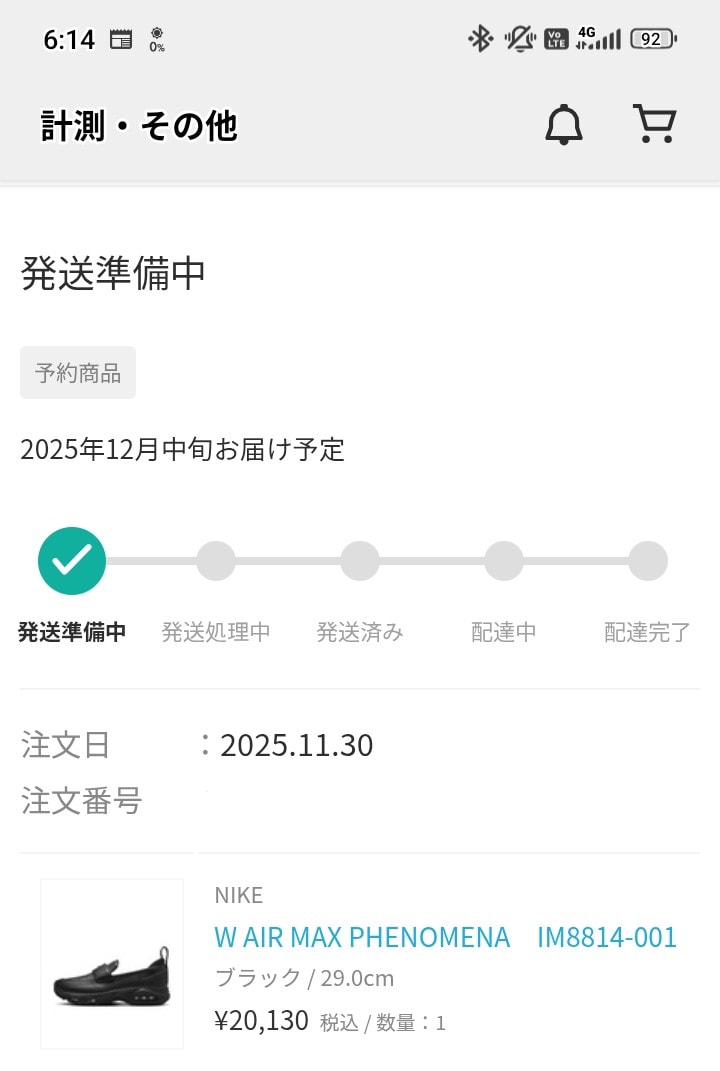Tap the 発送済み step circle
The height and width of the screenshot is (1071, 720).
tap(360, 560)
